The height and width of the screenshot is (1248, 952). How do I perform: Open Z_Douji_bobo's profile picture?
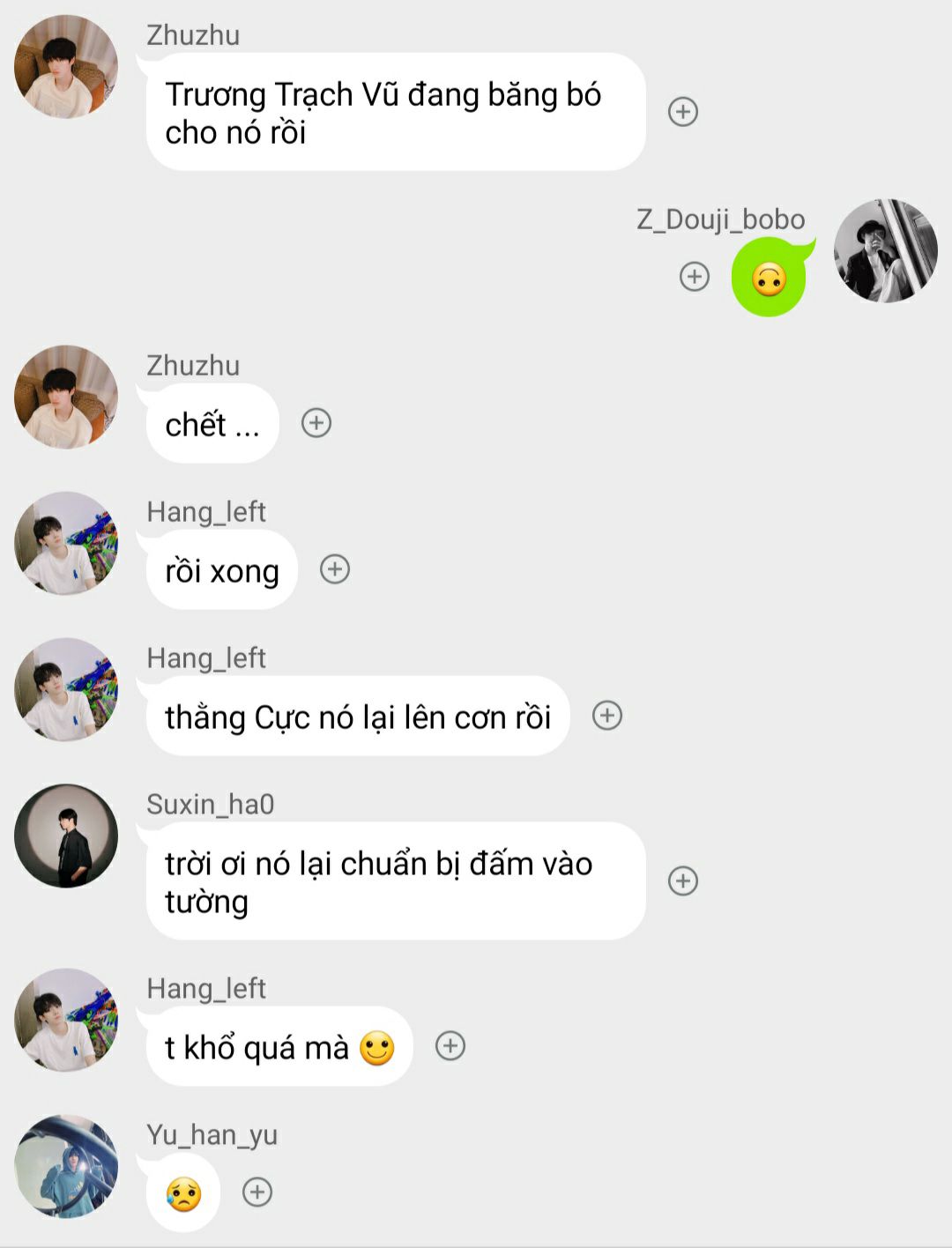pyautogui.click(x=885, y=251)
